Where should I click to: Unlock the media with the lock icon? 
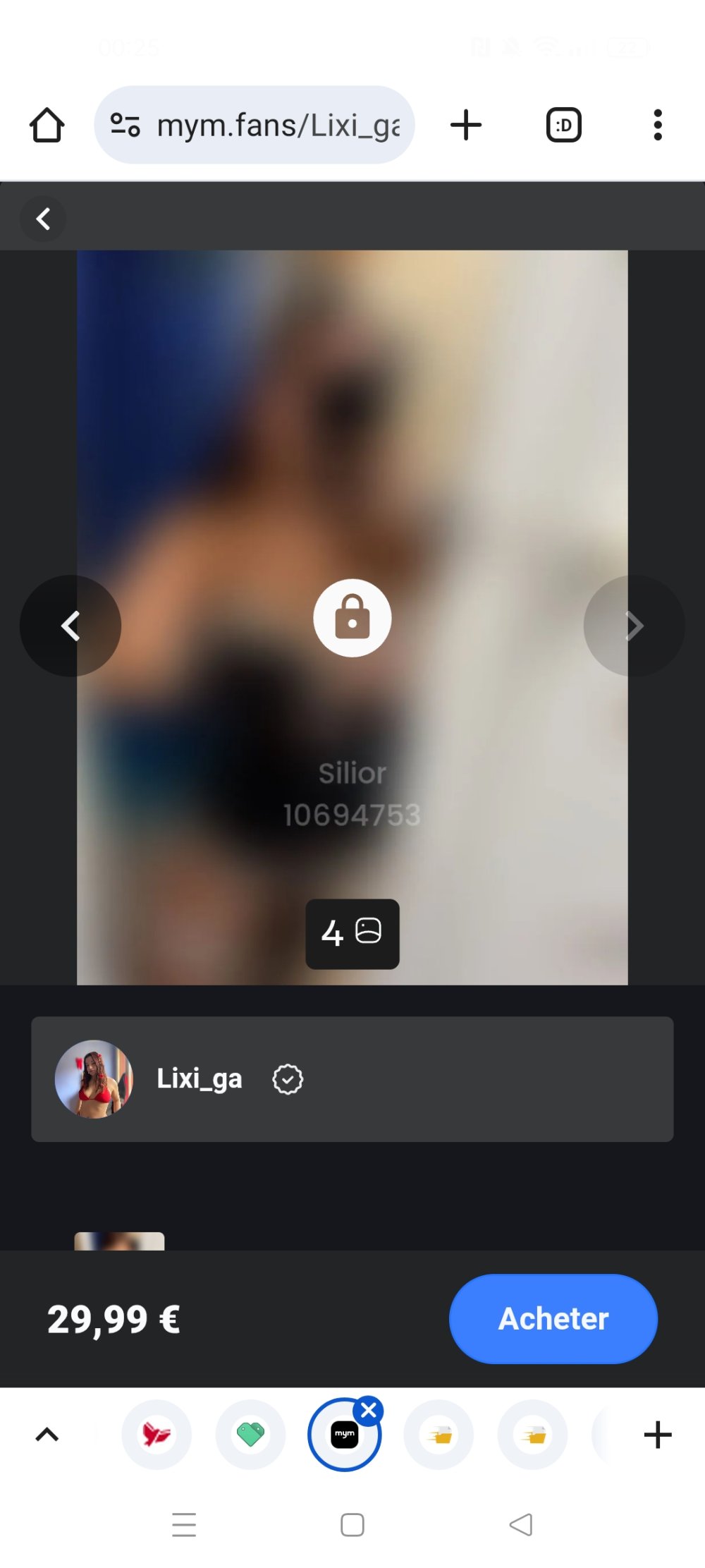tap(352, 618)
